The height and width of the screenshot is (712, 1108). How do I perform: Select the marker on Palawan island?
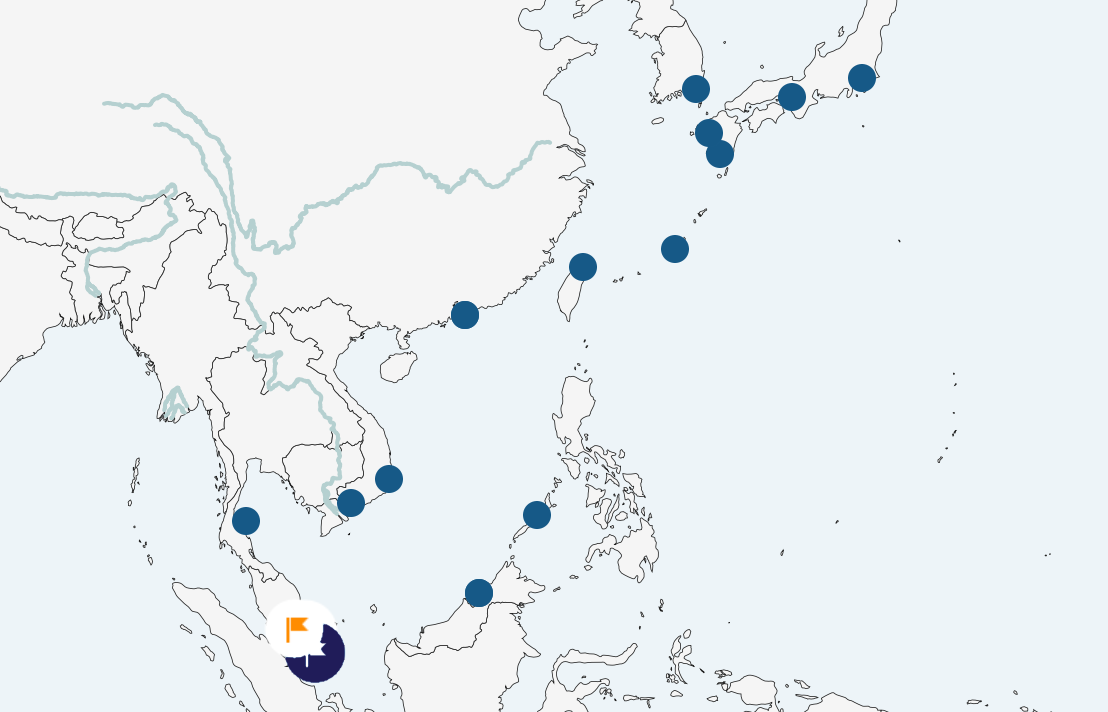537,515
